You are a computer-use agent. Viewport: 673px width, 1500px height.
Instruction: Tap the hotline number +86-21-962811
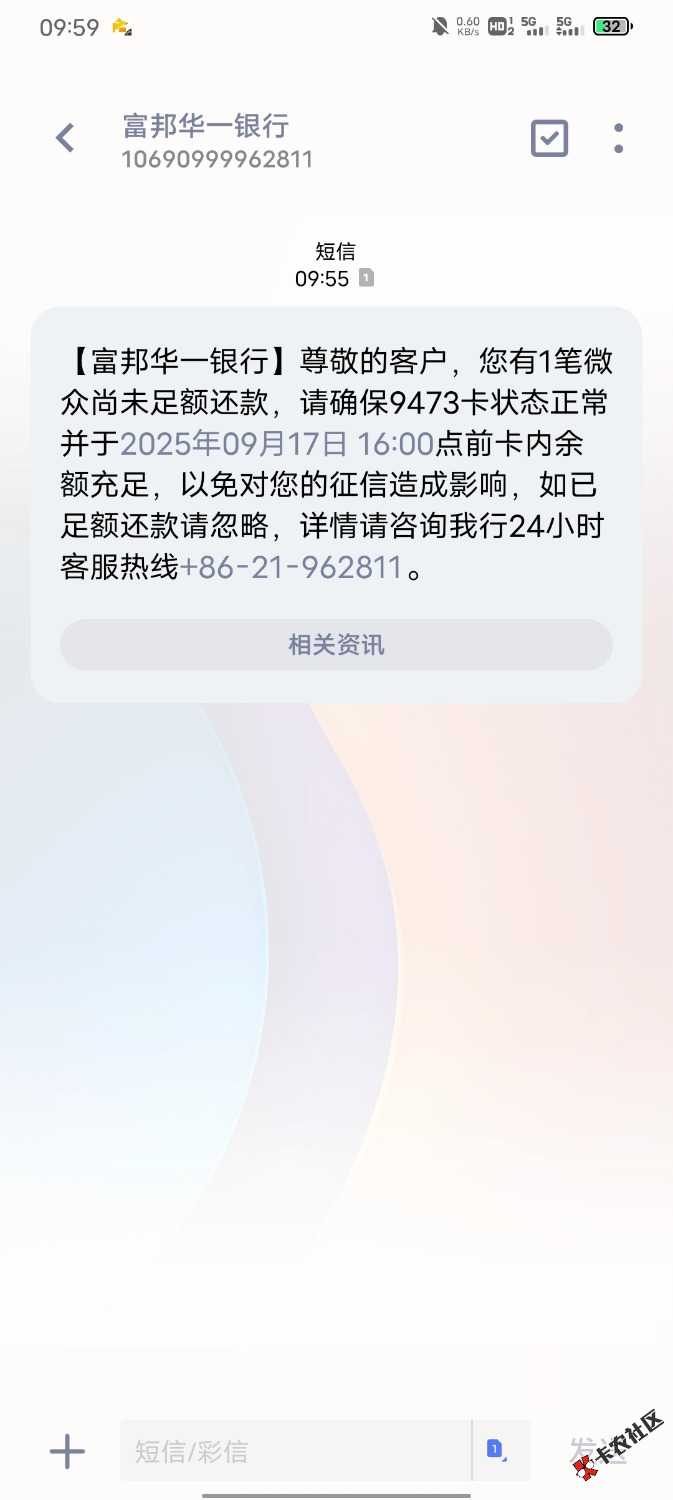(290, 568)
